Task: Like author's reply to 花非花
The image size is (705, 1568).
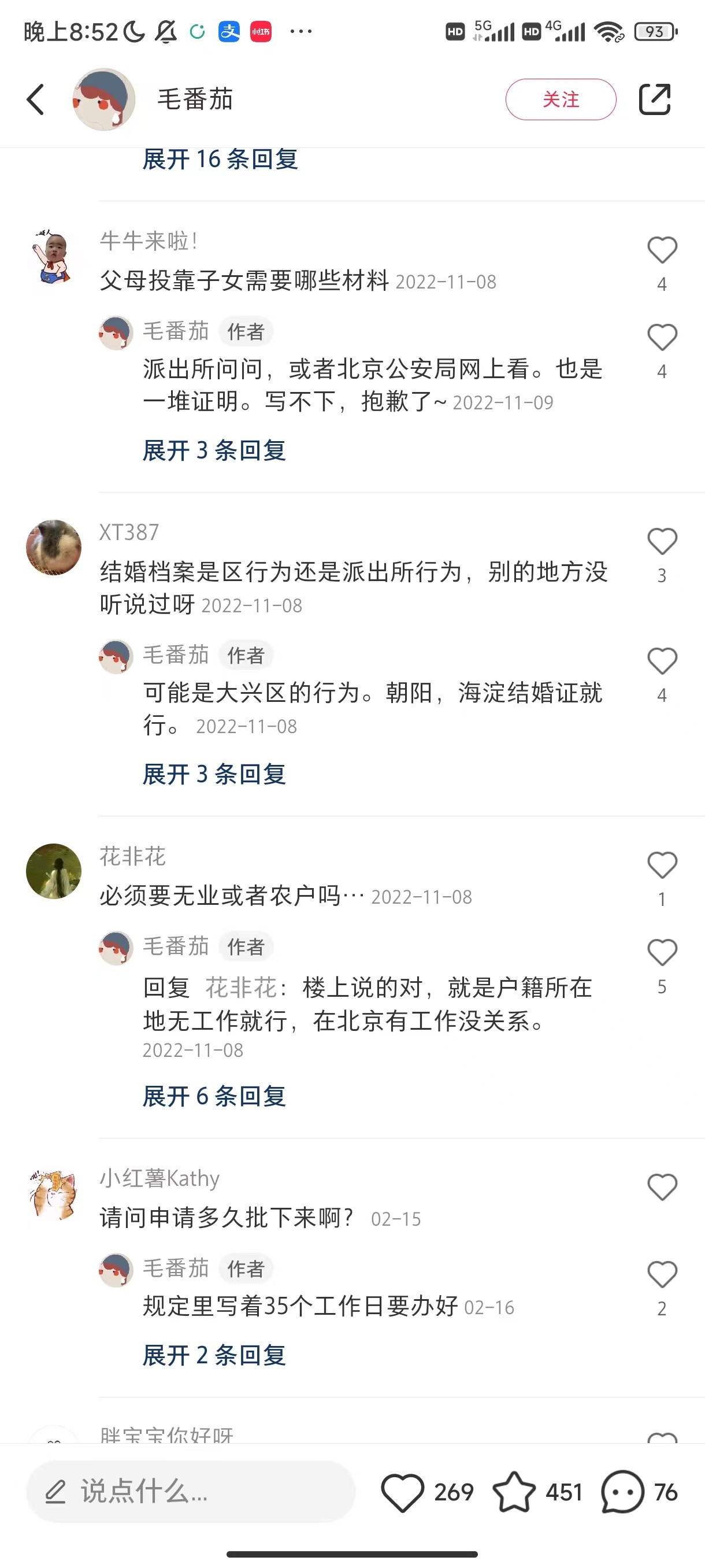Action: (x=662, y=953)
